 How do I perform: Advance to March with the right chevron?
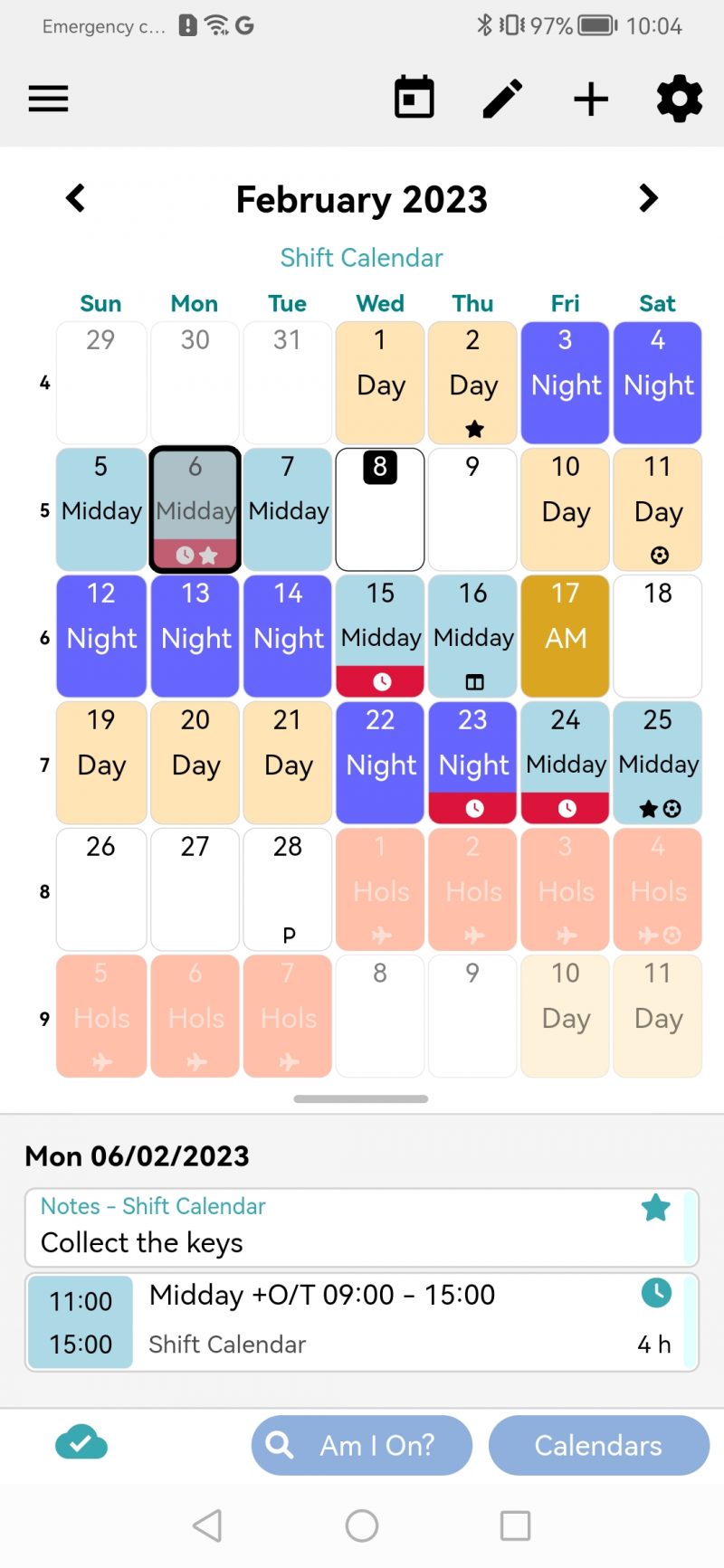648,198
